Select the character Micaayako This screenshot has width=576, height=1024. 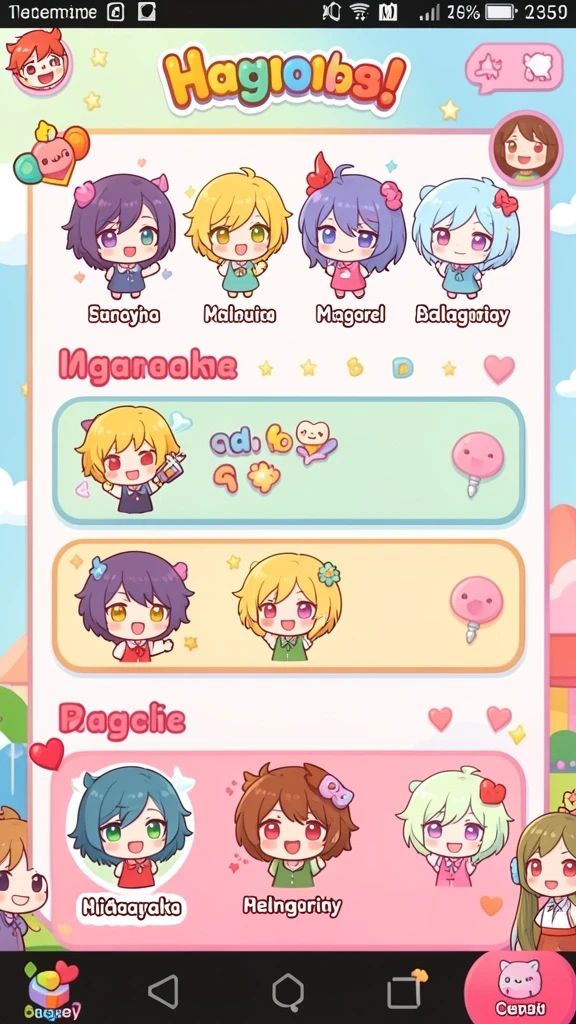click(131, 844)
